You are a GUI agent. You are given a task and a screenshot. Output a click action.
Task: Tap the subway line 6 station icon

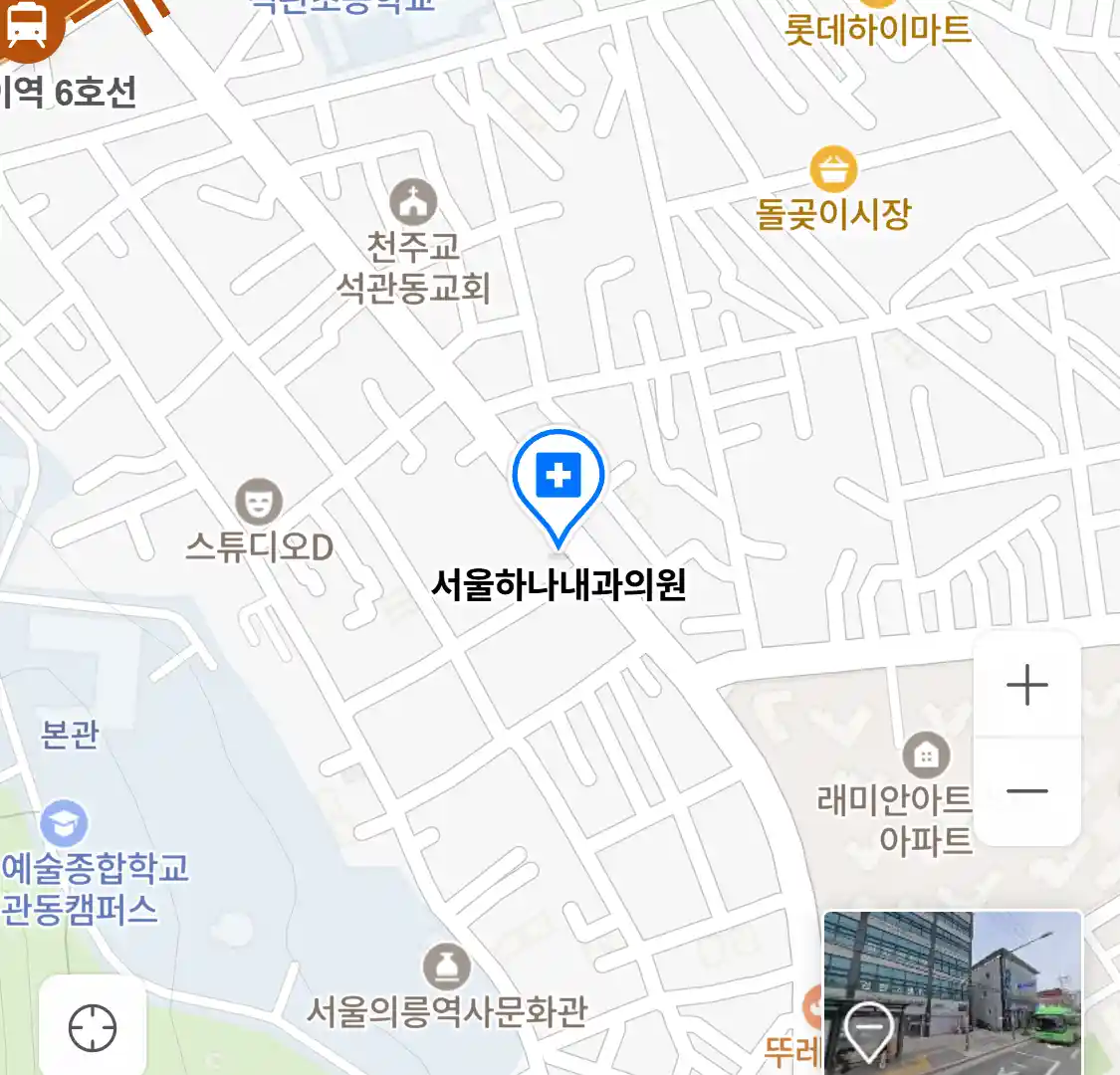pos(25,25)
